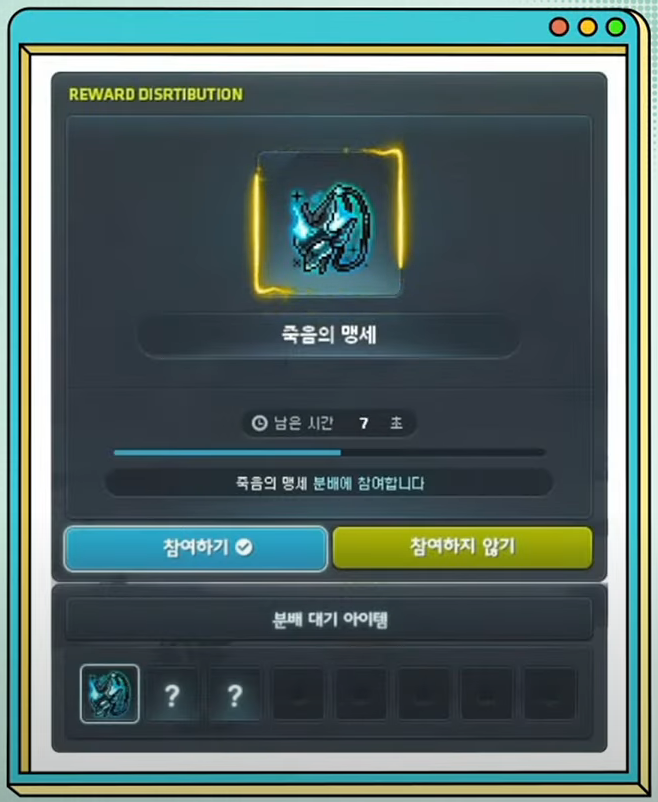Screen dimensions: 658x802
Task: Open the first question mark item slot
Action: [x=172, y=695]
